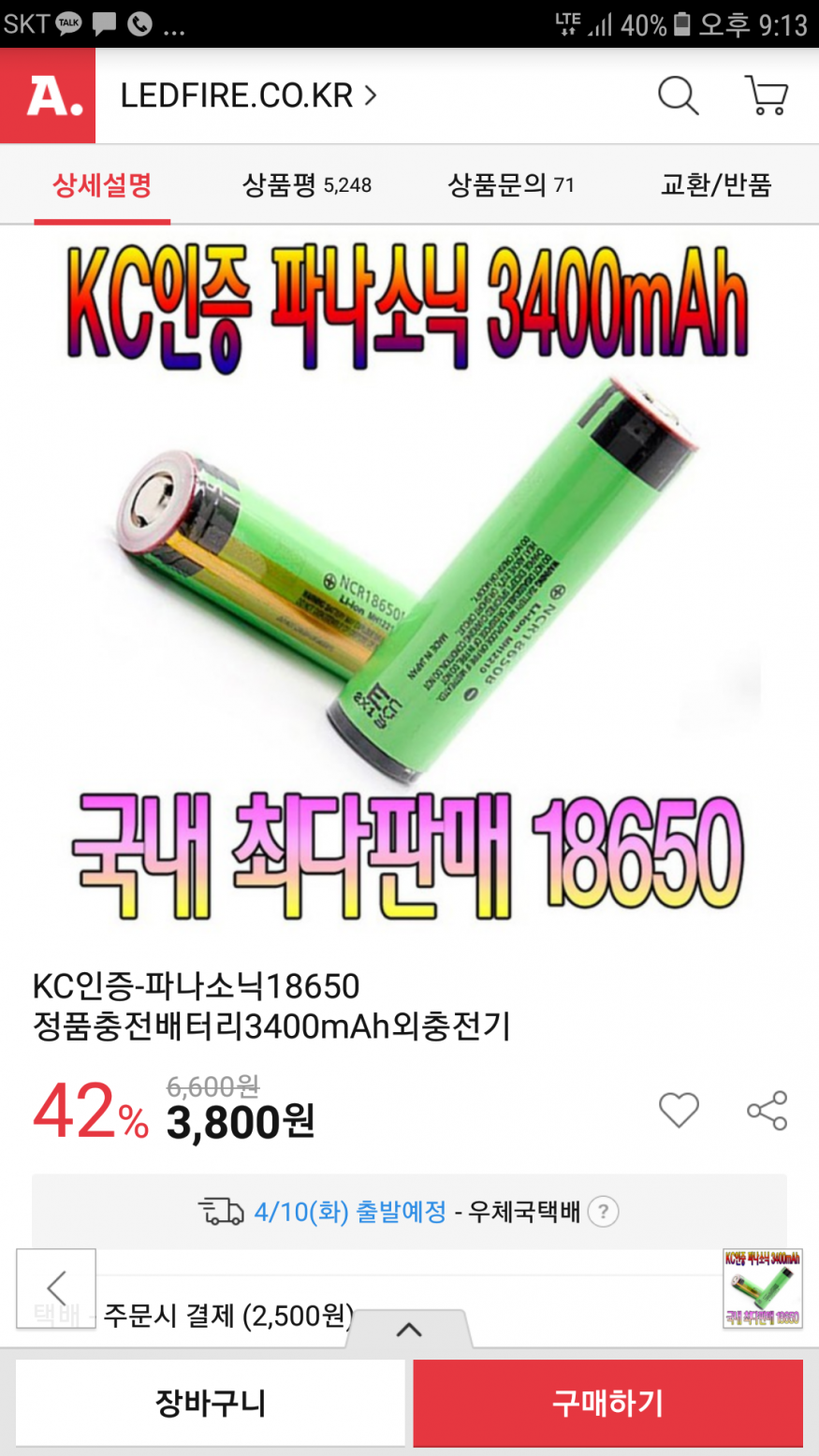Viewport: 819px width, 1456px height.
Task: Open the Auction home logo
Action: (48, 95)
